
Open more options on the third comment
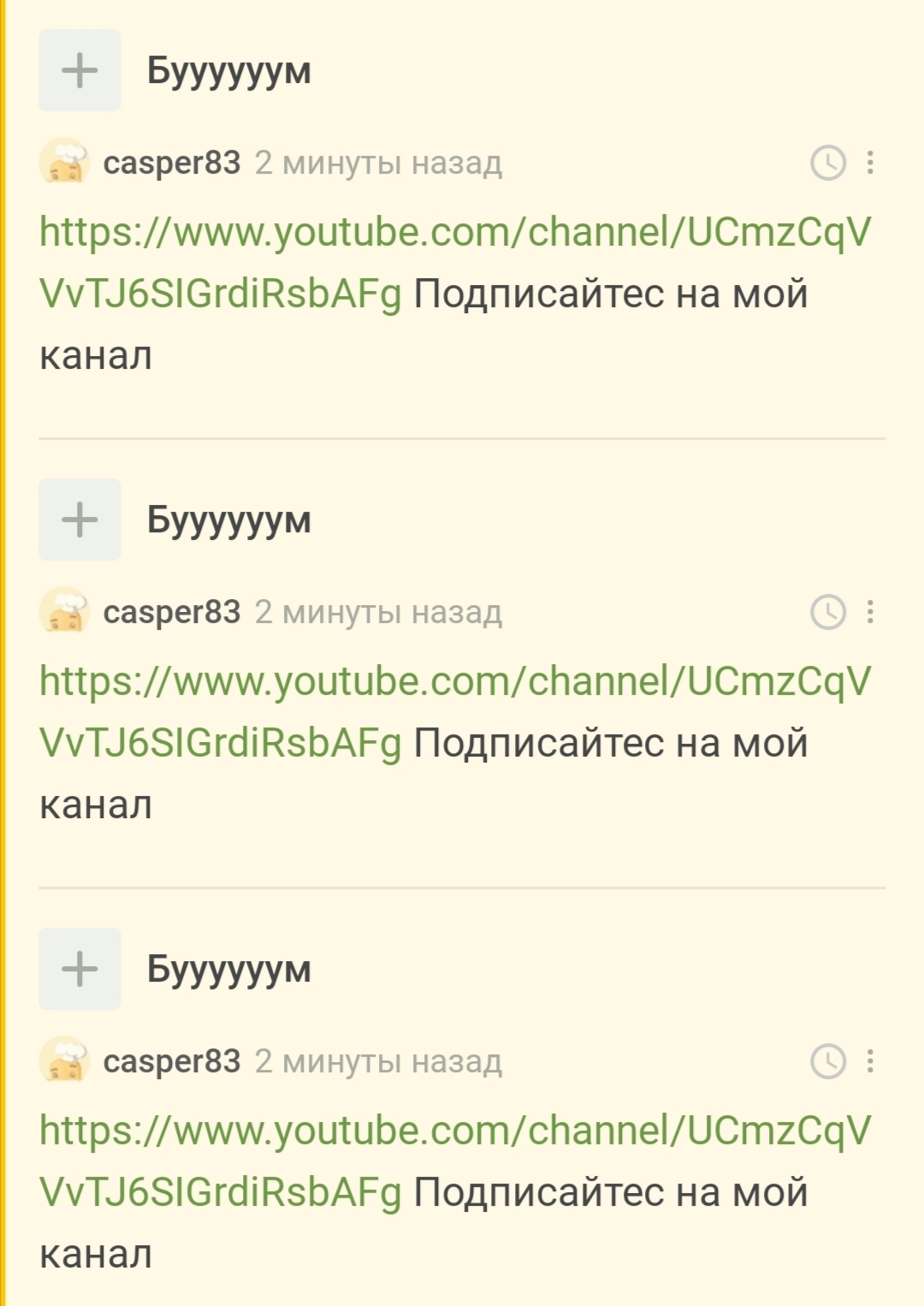click(x=870, y=1061)
